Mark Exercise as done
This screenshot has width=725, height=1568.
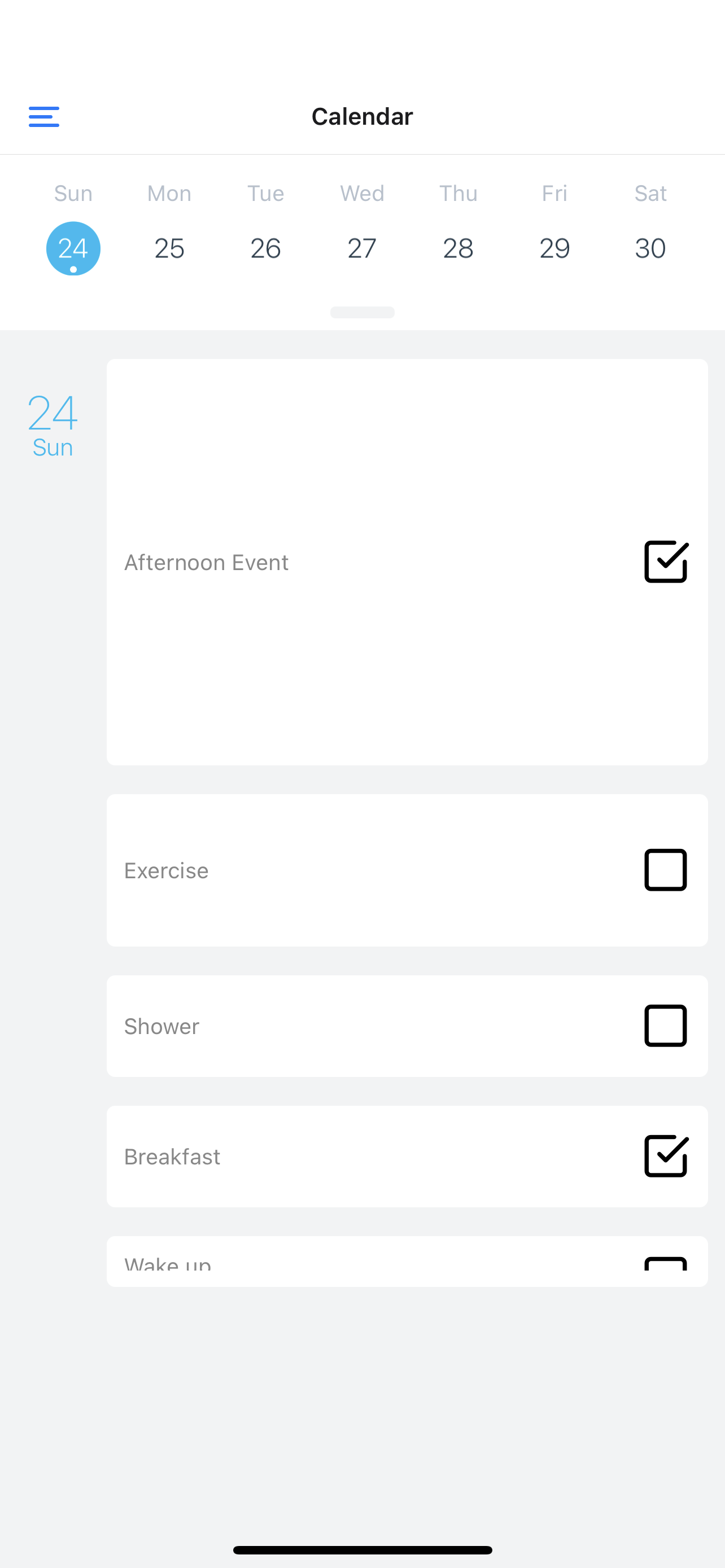[x=666, y=870]
